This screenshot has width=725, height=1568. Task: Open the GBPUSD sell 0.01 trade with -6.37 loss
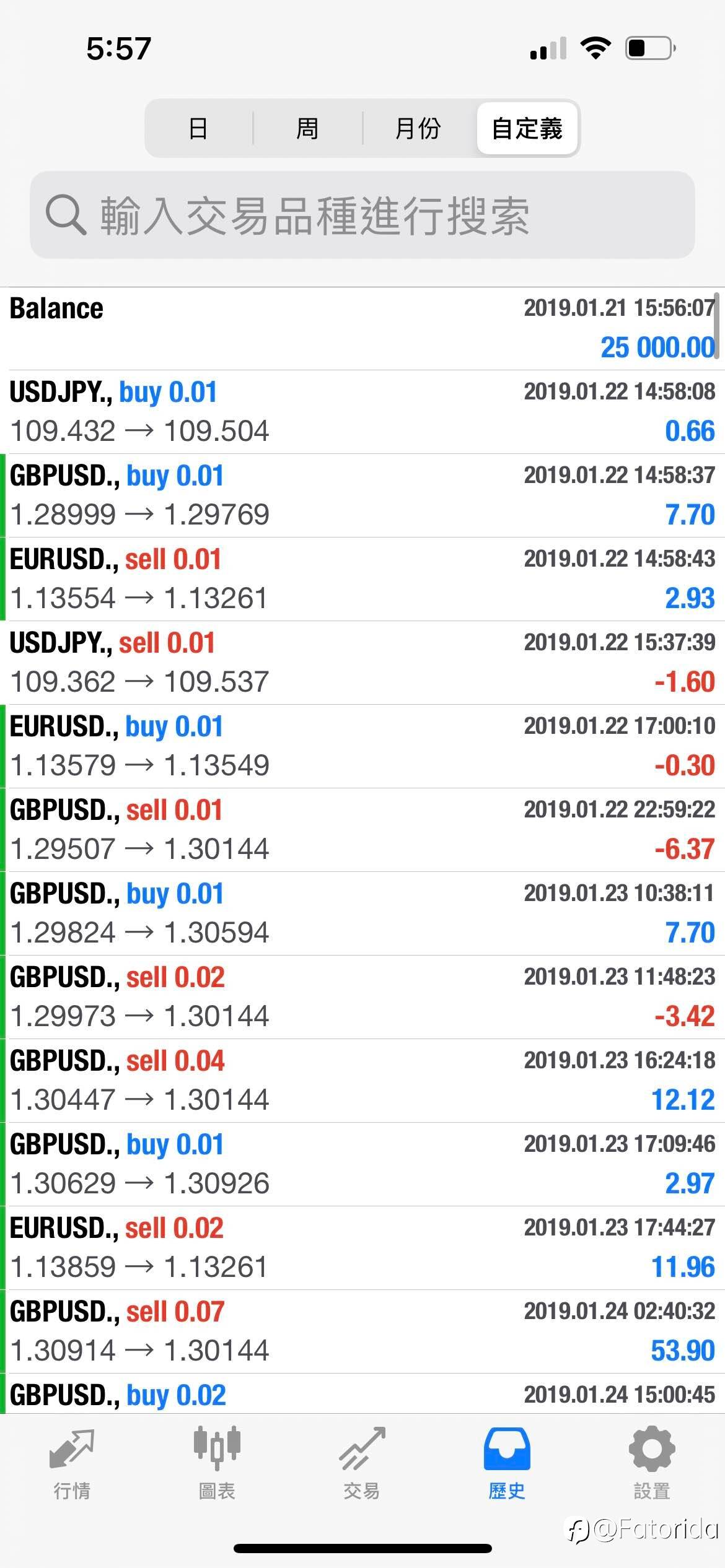(362, 830)
